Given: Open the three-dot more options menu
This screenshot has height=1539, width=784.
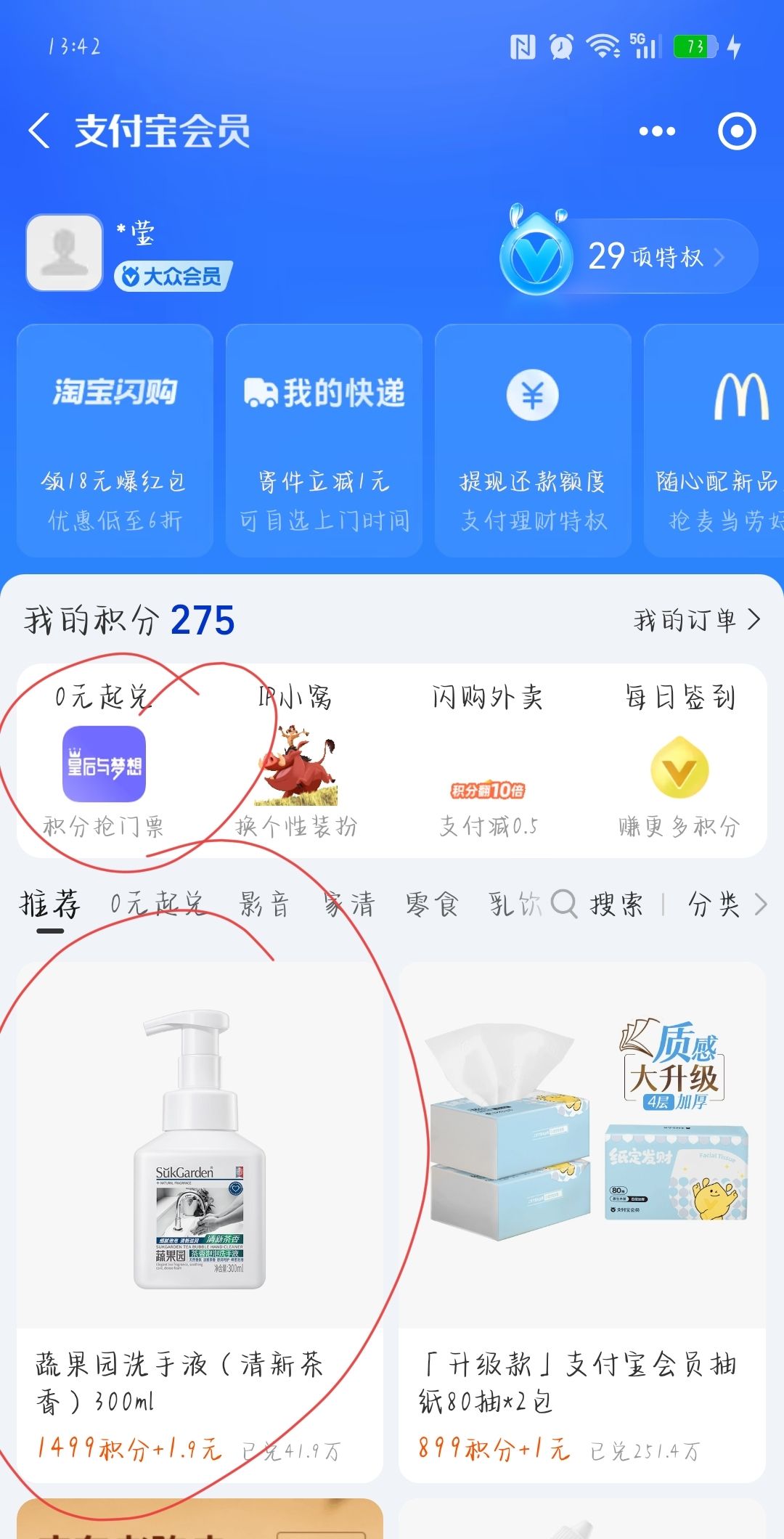Looking at the screenshot, I should (x=657, y=131).
